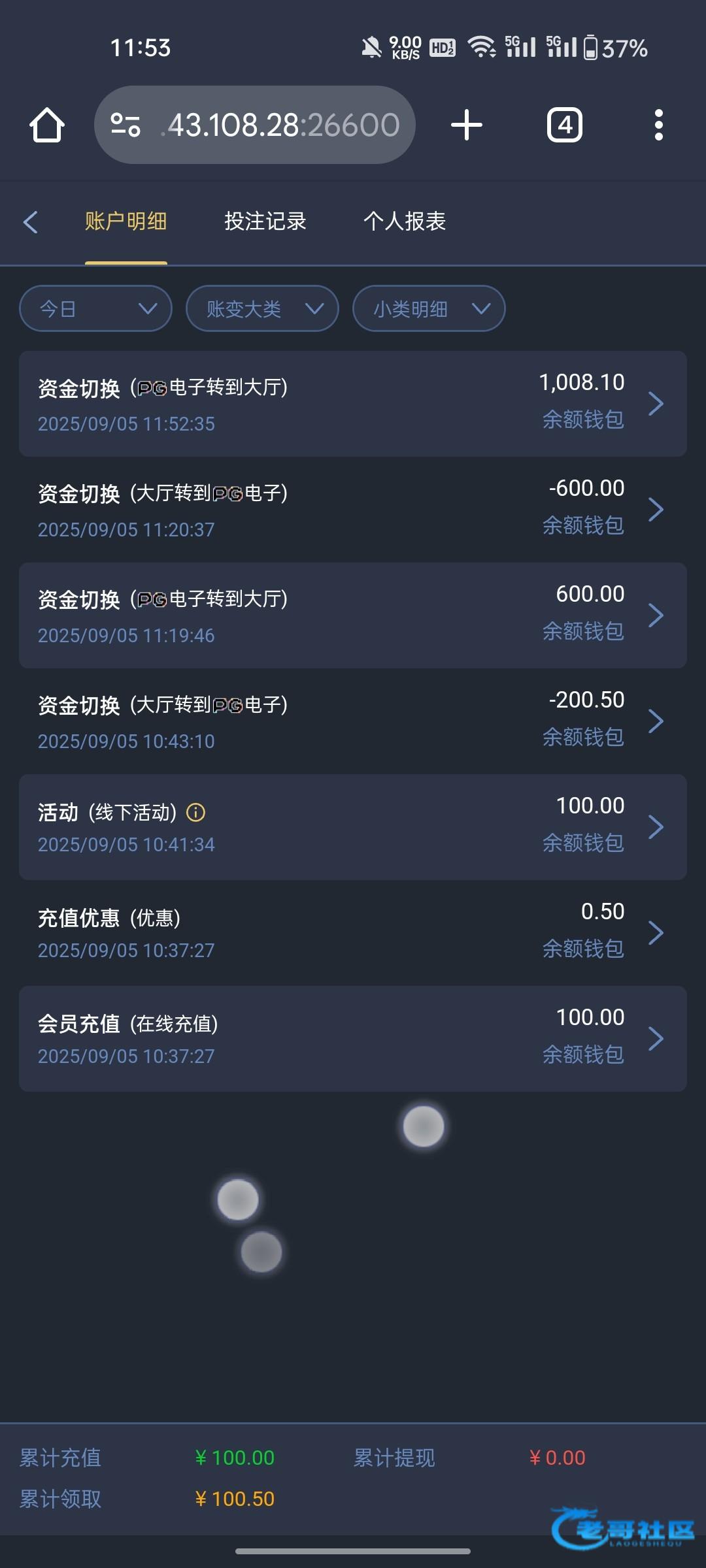Open the 1,008.10 transfer record at 11:52:35
This screenshot has width=706, height=1568.
[x=353, y=404]
